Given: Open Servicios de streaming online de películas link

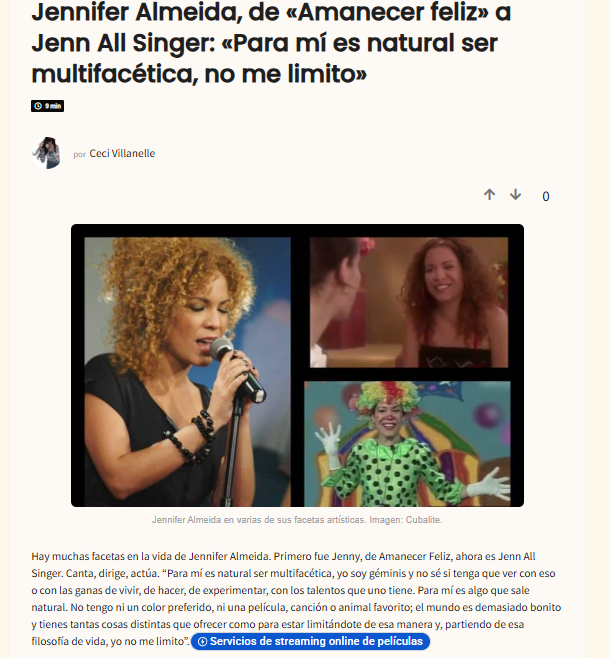Looking at the screenshot, I should (x=311, y=641).
